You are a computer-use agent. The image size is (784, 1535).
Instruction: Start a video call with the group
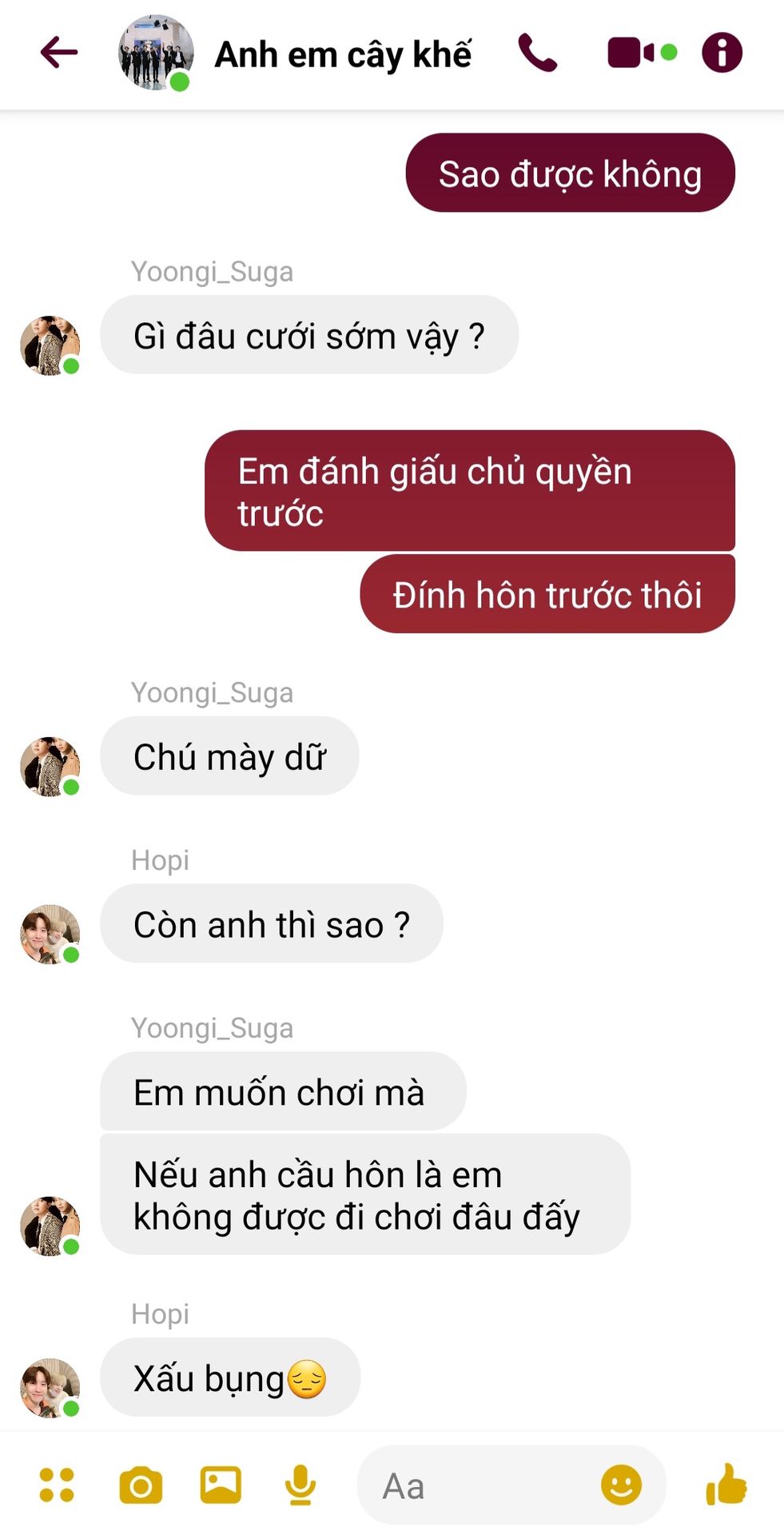click(x=631, y=54)
